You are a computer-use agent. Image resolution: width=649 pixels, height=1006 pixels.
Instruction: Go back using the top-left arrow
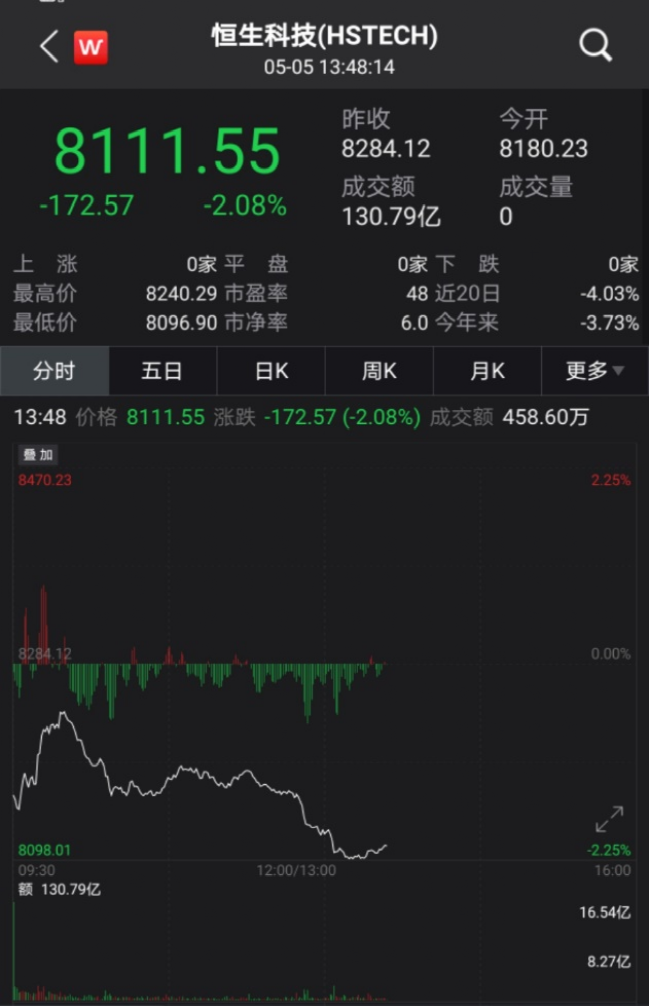48,46
